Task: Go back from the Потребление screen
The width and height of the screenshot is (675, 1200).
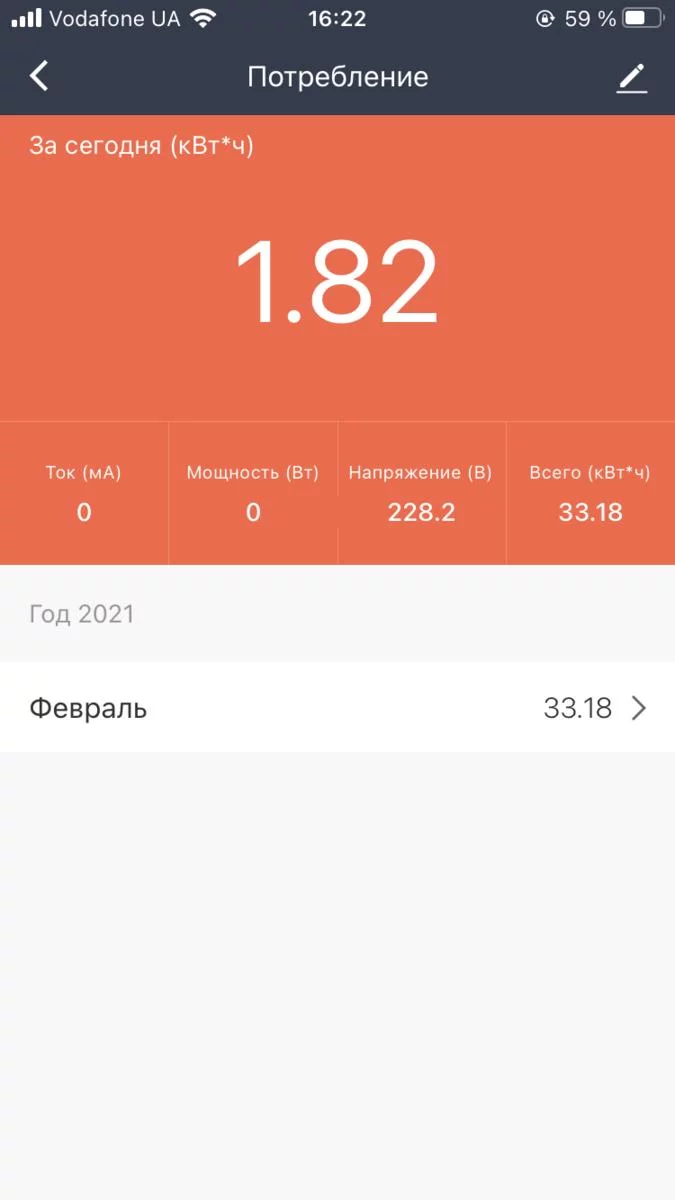Action: 39,77
